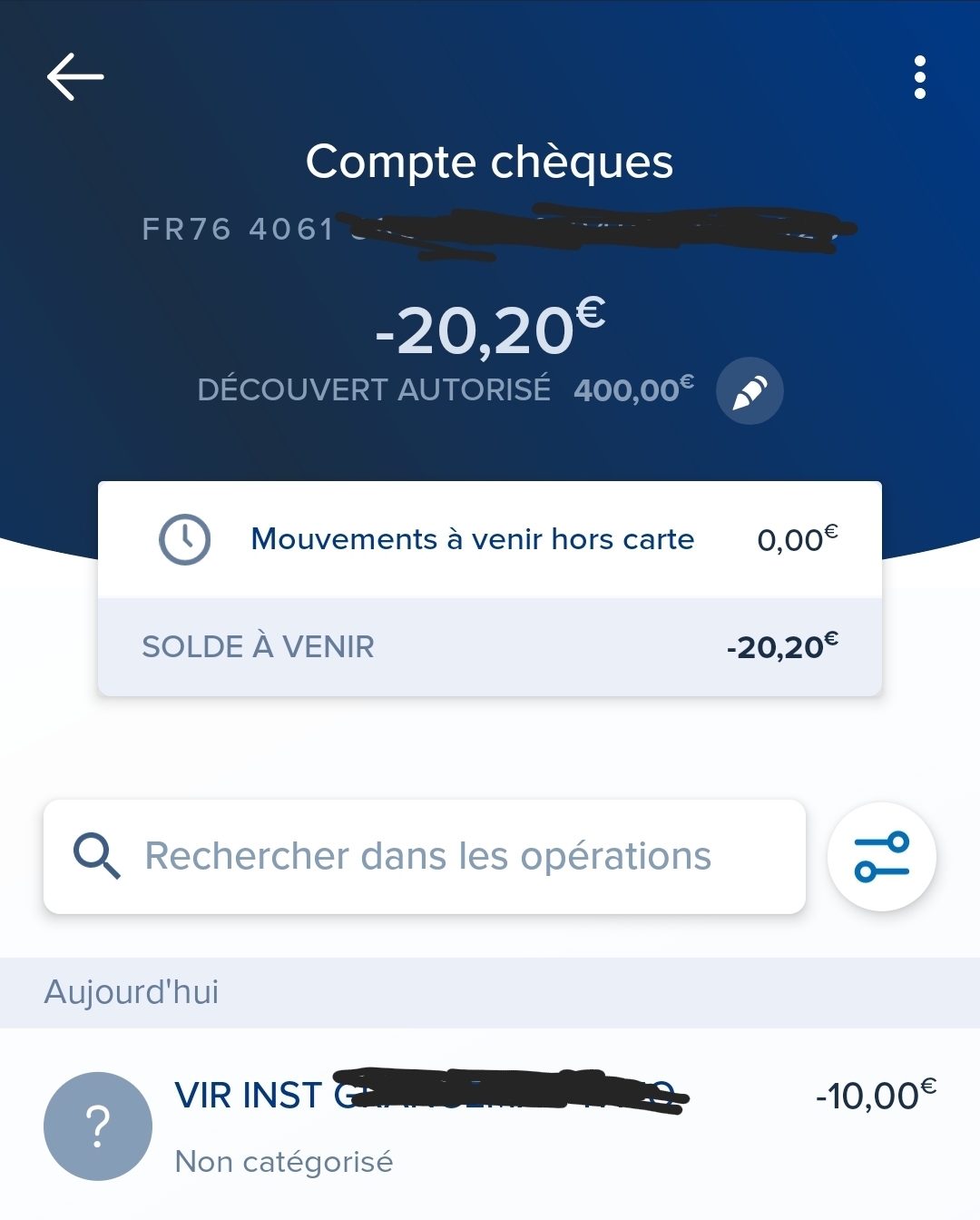Go back using the top-left arrow

[75, 76]
